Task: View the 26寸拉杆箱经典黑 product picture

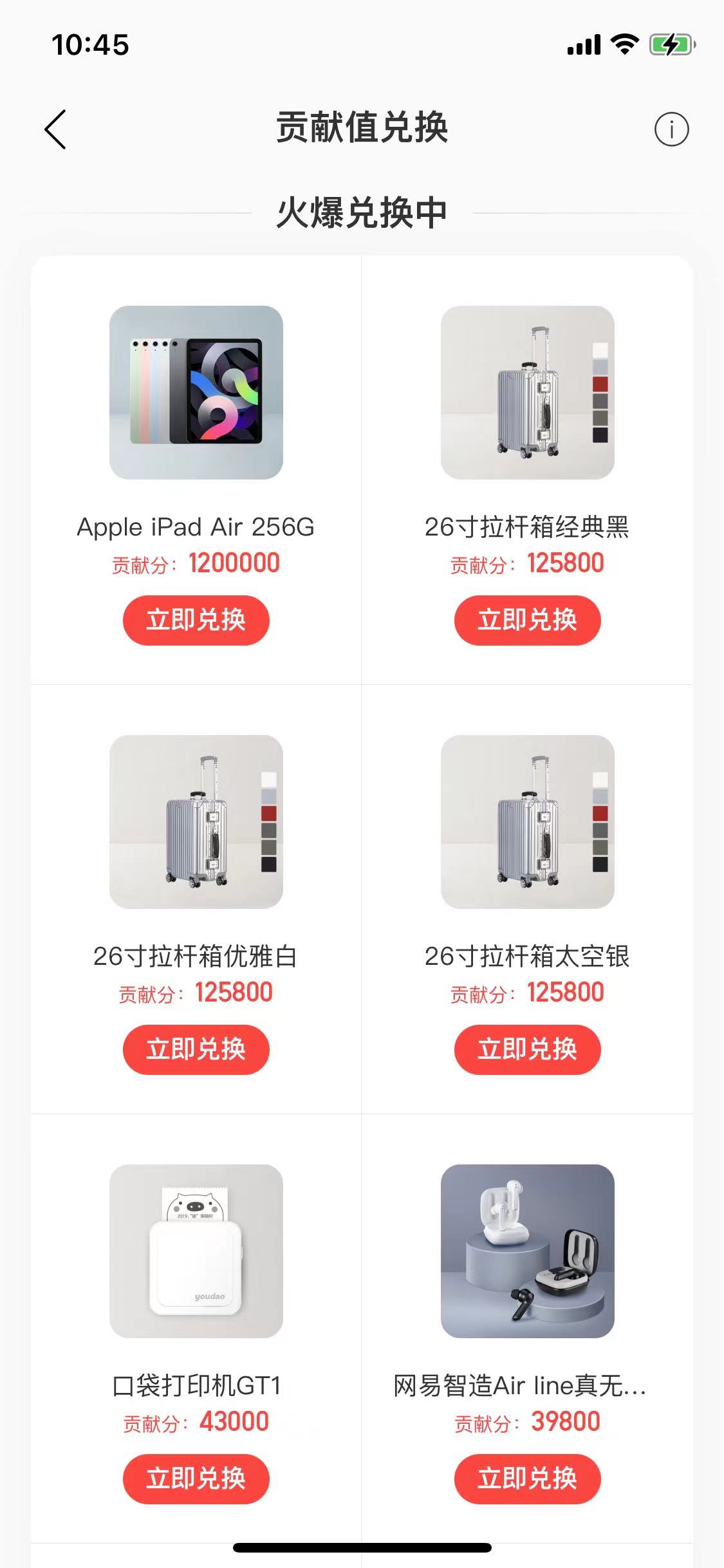Action: coord(527,392)
